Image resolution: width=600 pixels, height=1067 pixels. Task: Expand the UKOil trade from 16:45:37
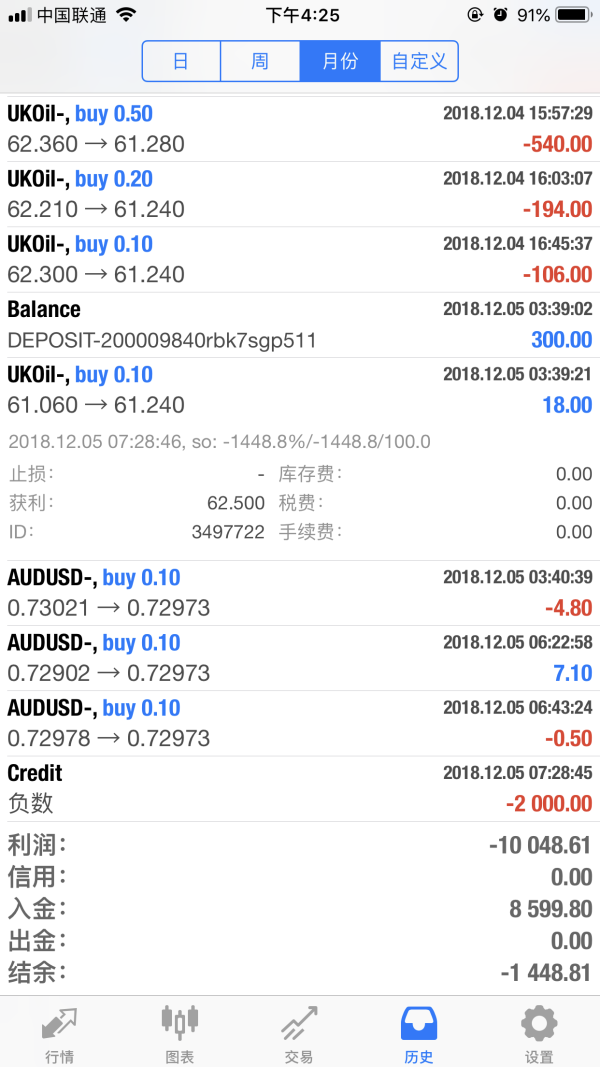pyautogui.click(x=300, y=259)
